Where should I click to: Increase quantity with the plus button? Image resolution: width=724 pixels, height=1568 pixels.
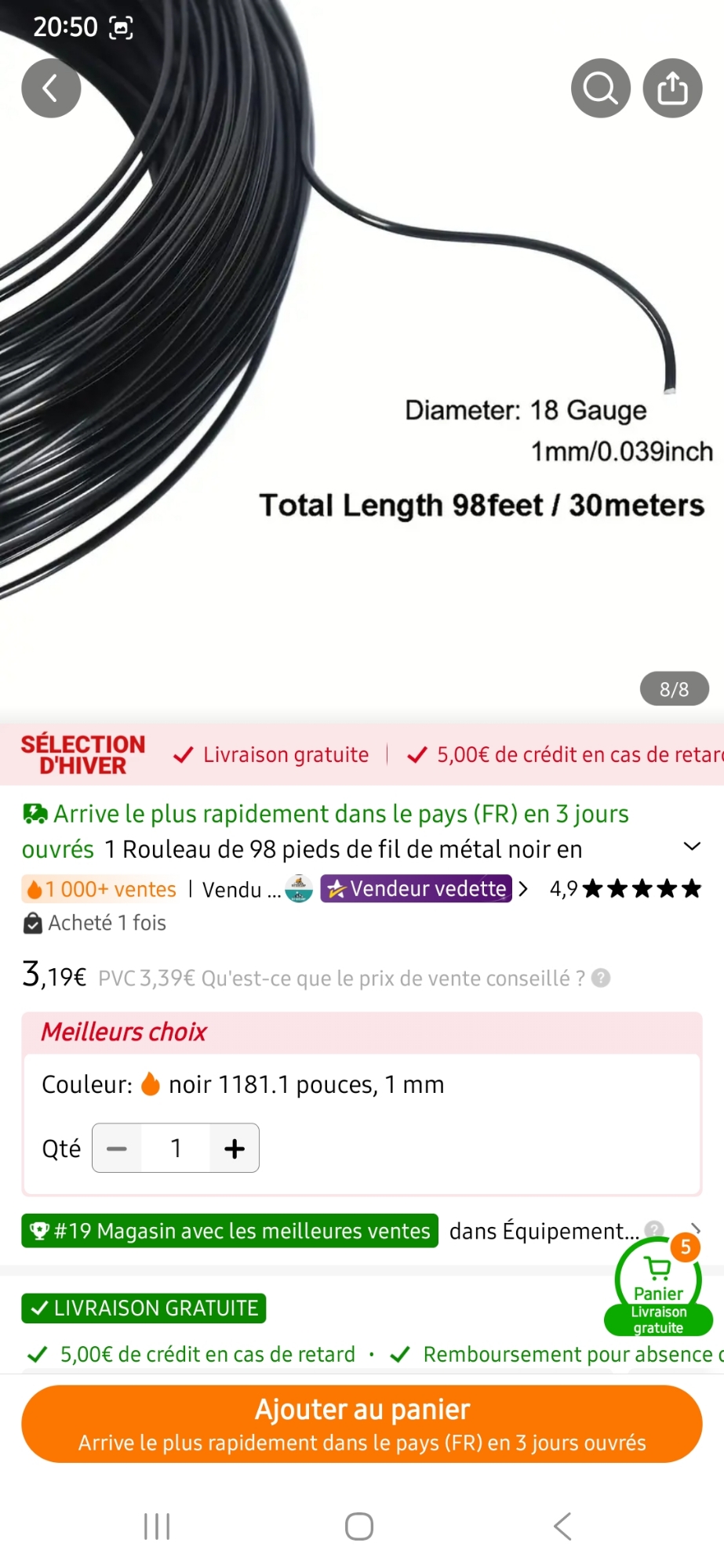coord(234,1149)
